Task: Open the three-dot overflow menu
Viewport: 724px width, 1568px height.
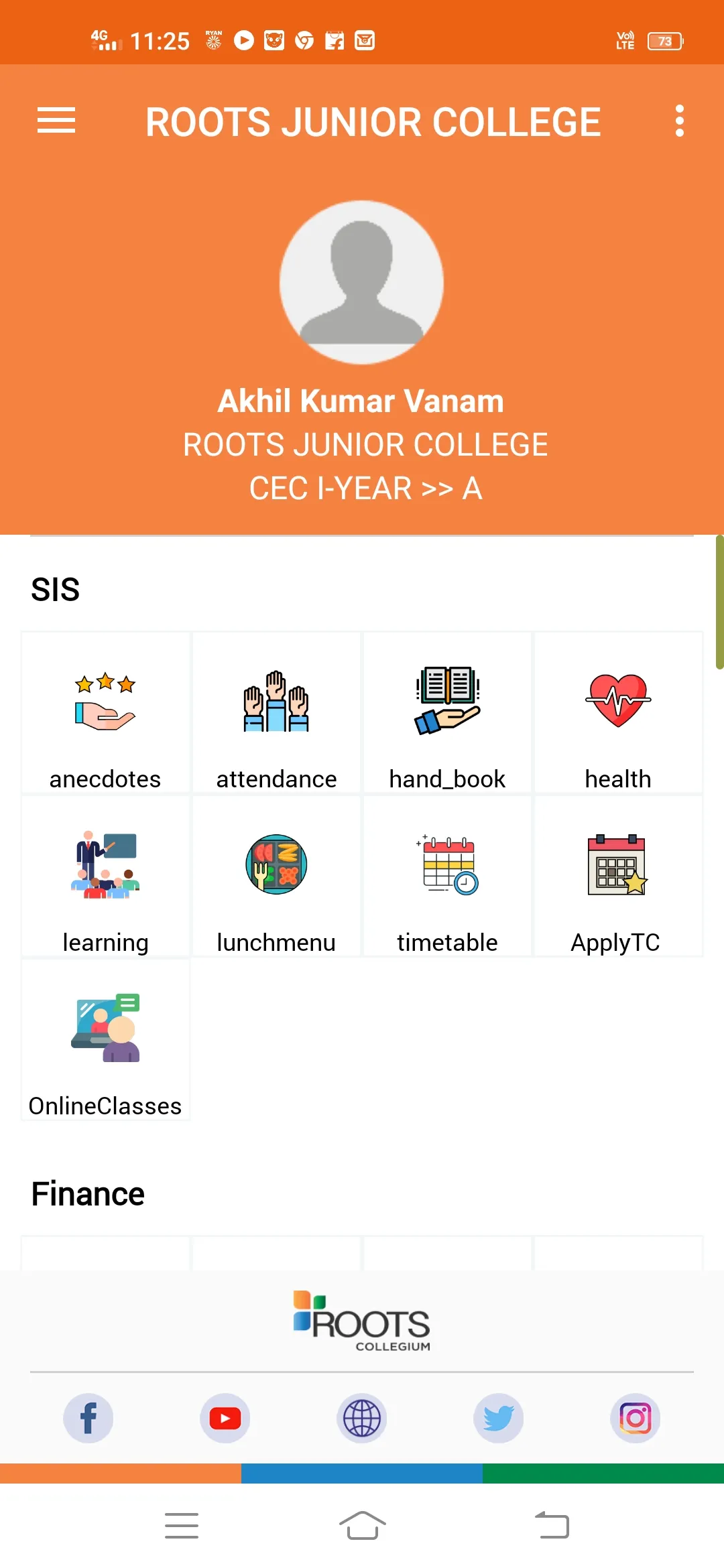Action: point(679,121)
